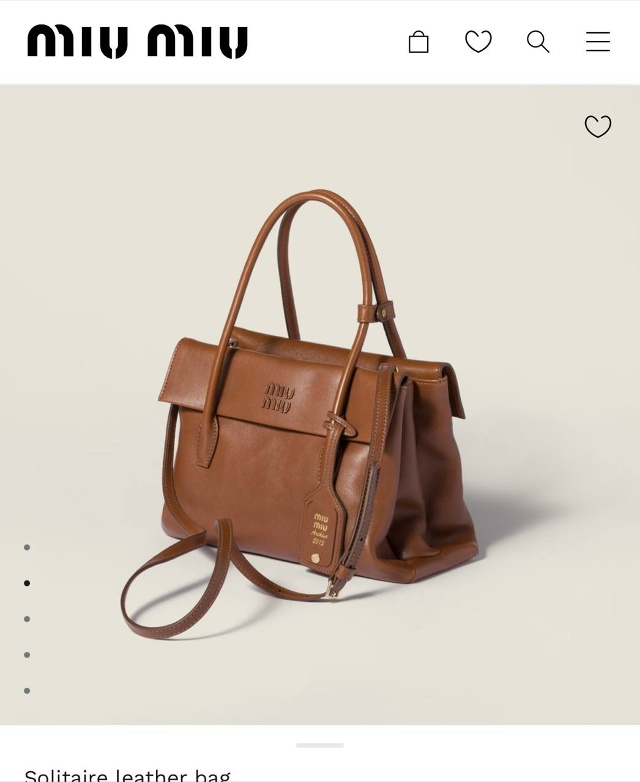Go to the Miu Miu homepage logo
Viewport: 640px width, 782px height.
click(x=137, y=42)
